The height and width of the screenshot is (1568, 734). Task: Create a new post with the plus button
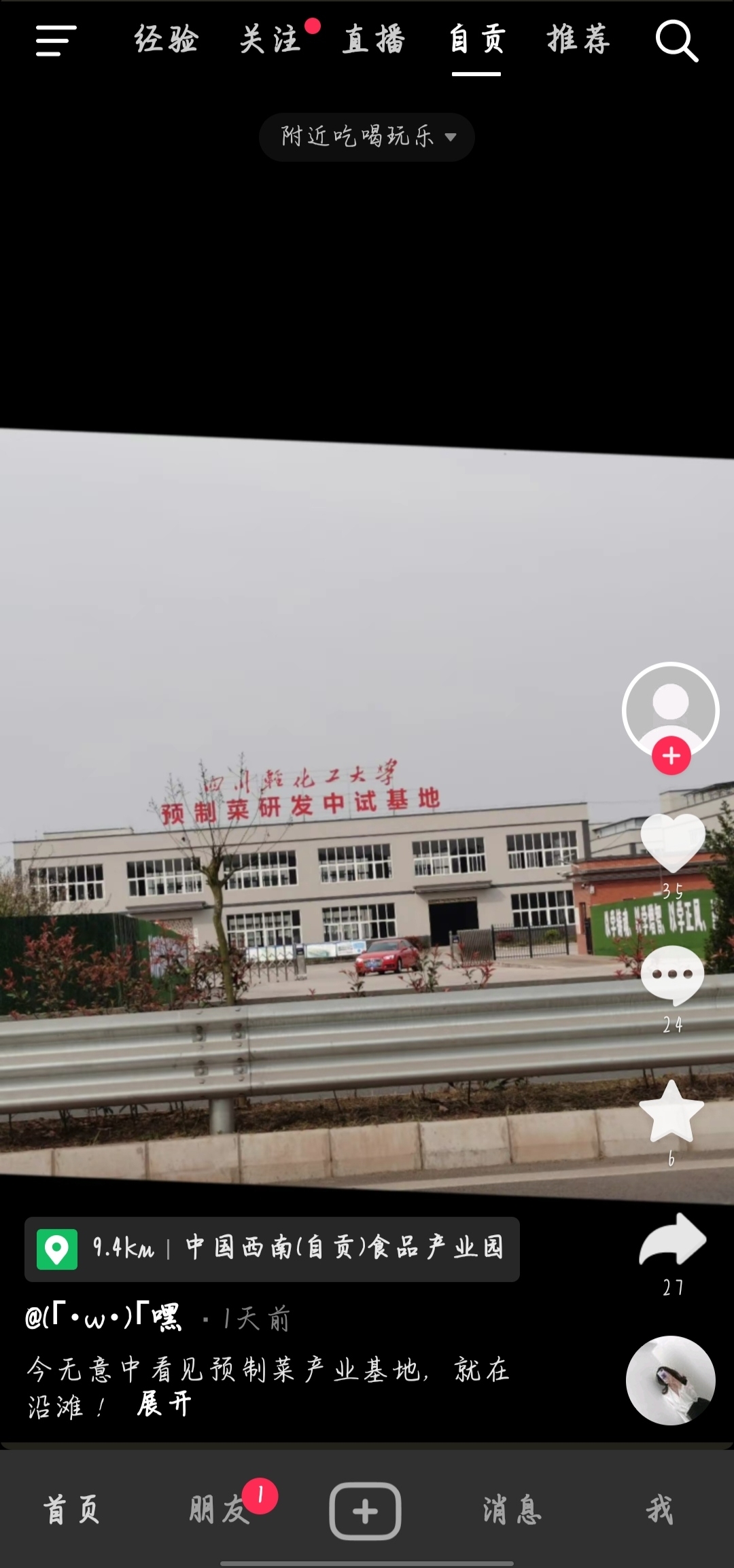pos(365,1511)
